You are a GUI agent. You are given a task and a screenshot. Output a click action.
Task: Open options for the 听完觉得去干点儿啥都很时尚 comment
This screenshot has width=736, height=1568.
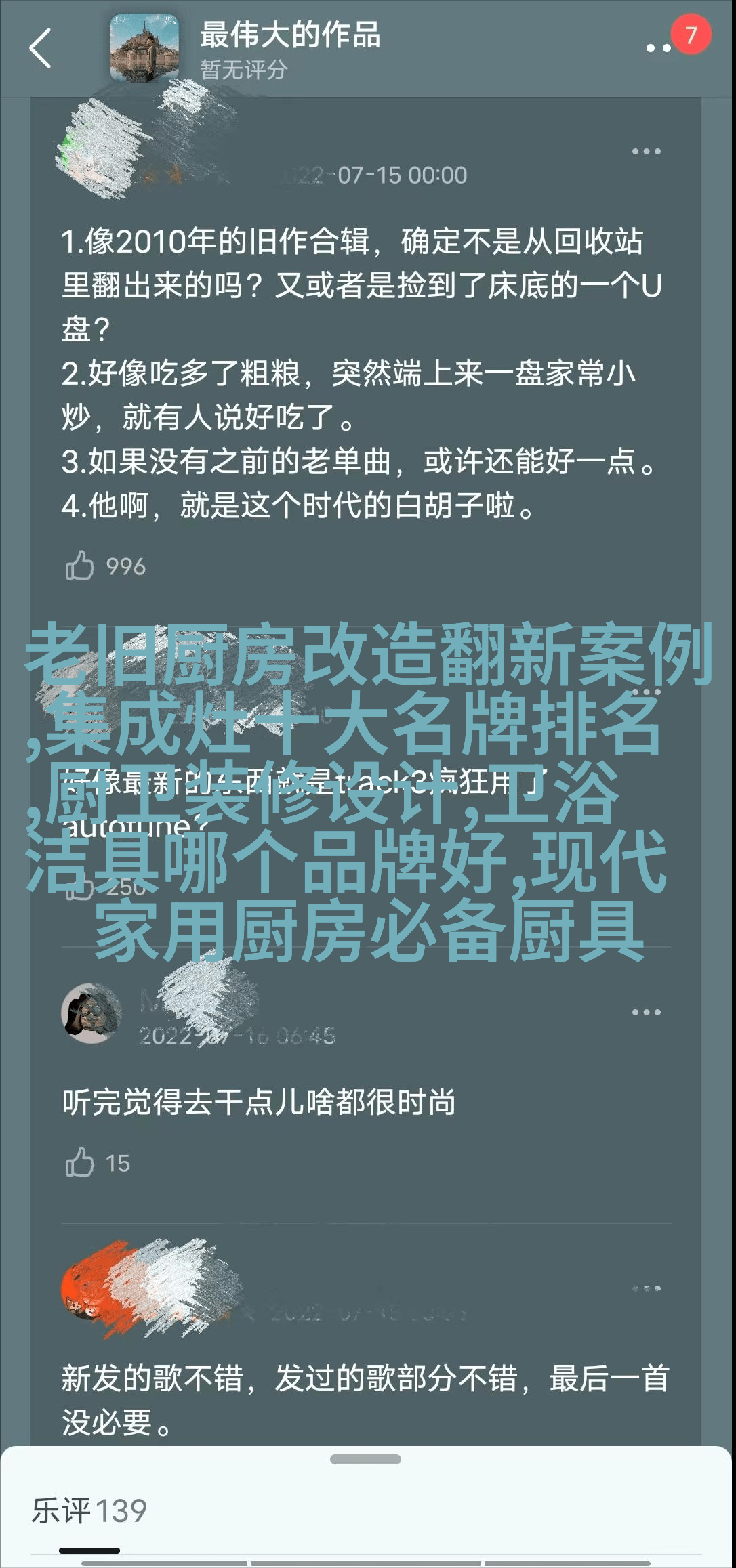646,1012
